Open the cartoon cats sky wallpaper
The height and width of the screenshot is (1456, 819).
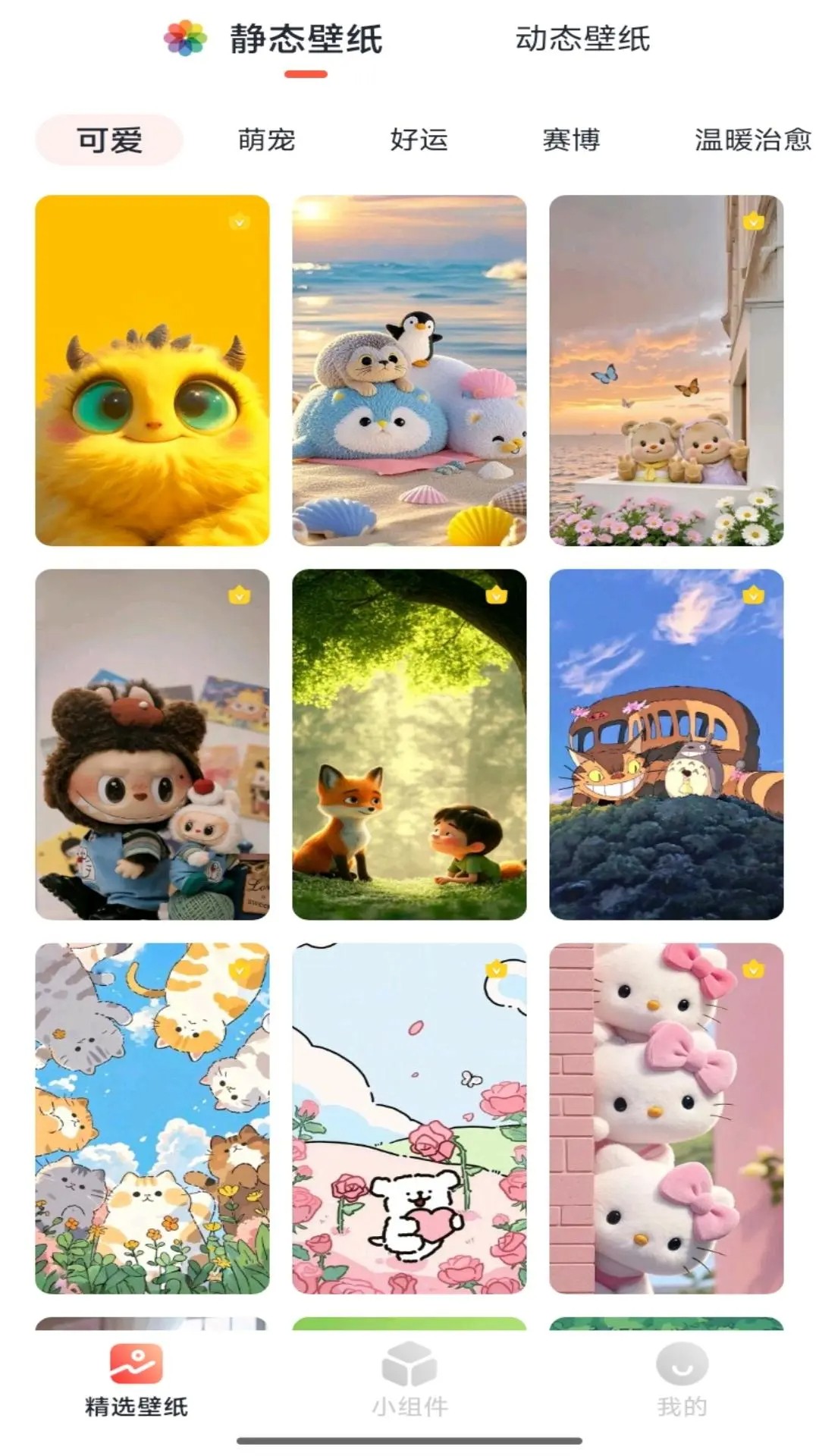[x=152, y=1118]
